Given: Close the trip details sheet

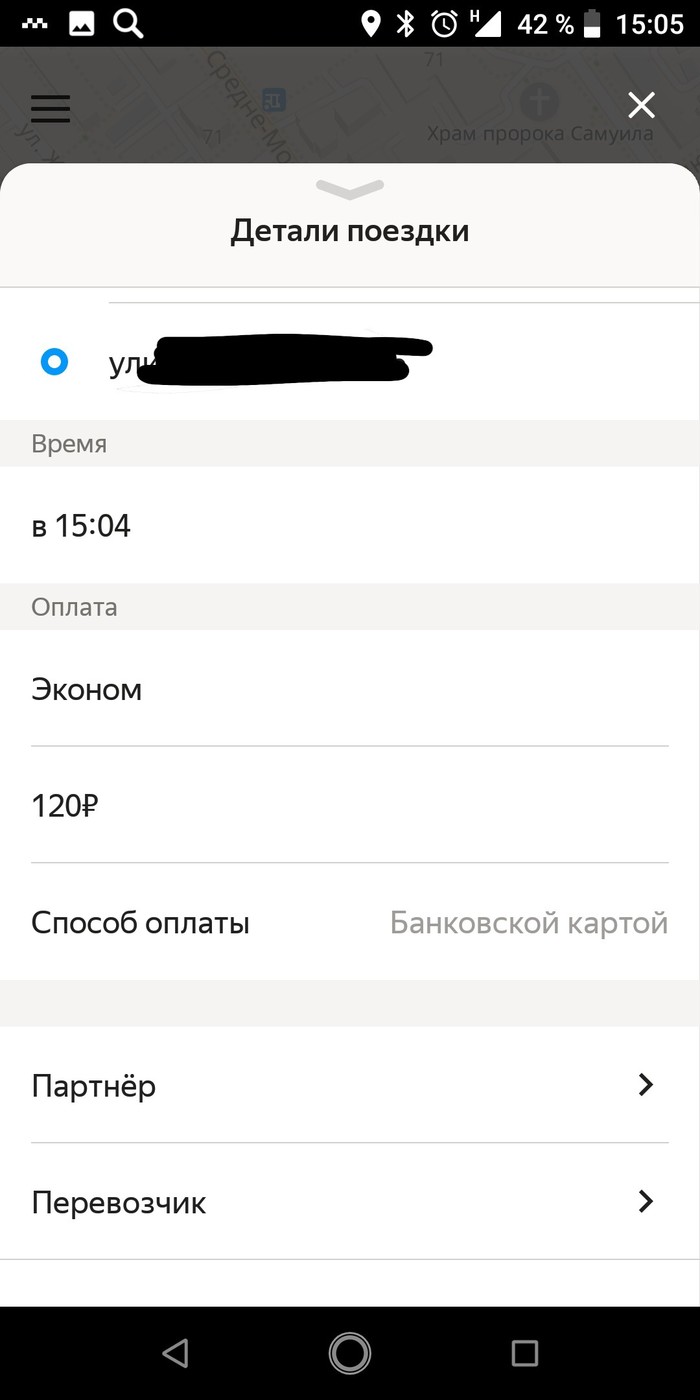Looking at the screenshot, I should click(641, 105).
